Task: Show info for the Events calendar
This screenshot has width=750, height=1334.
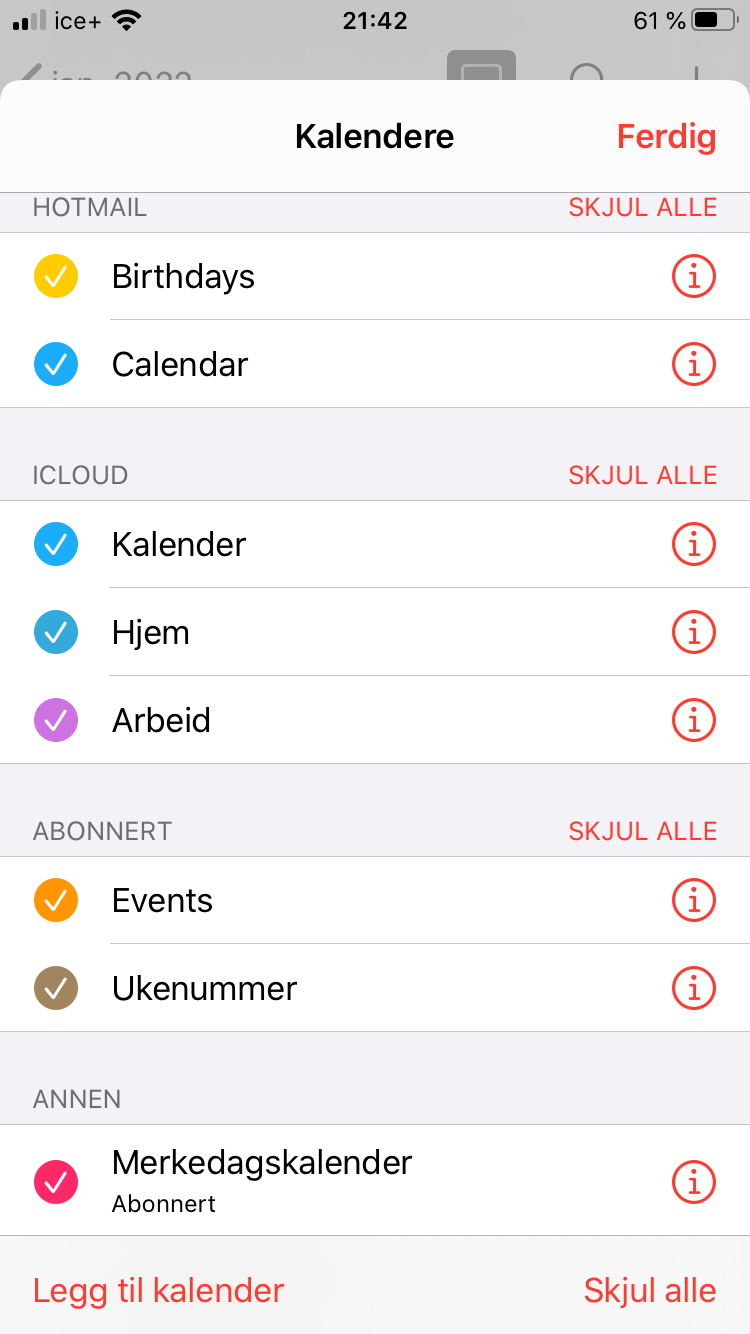Action: click(x=694, y=900)
